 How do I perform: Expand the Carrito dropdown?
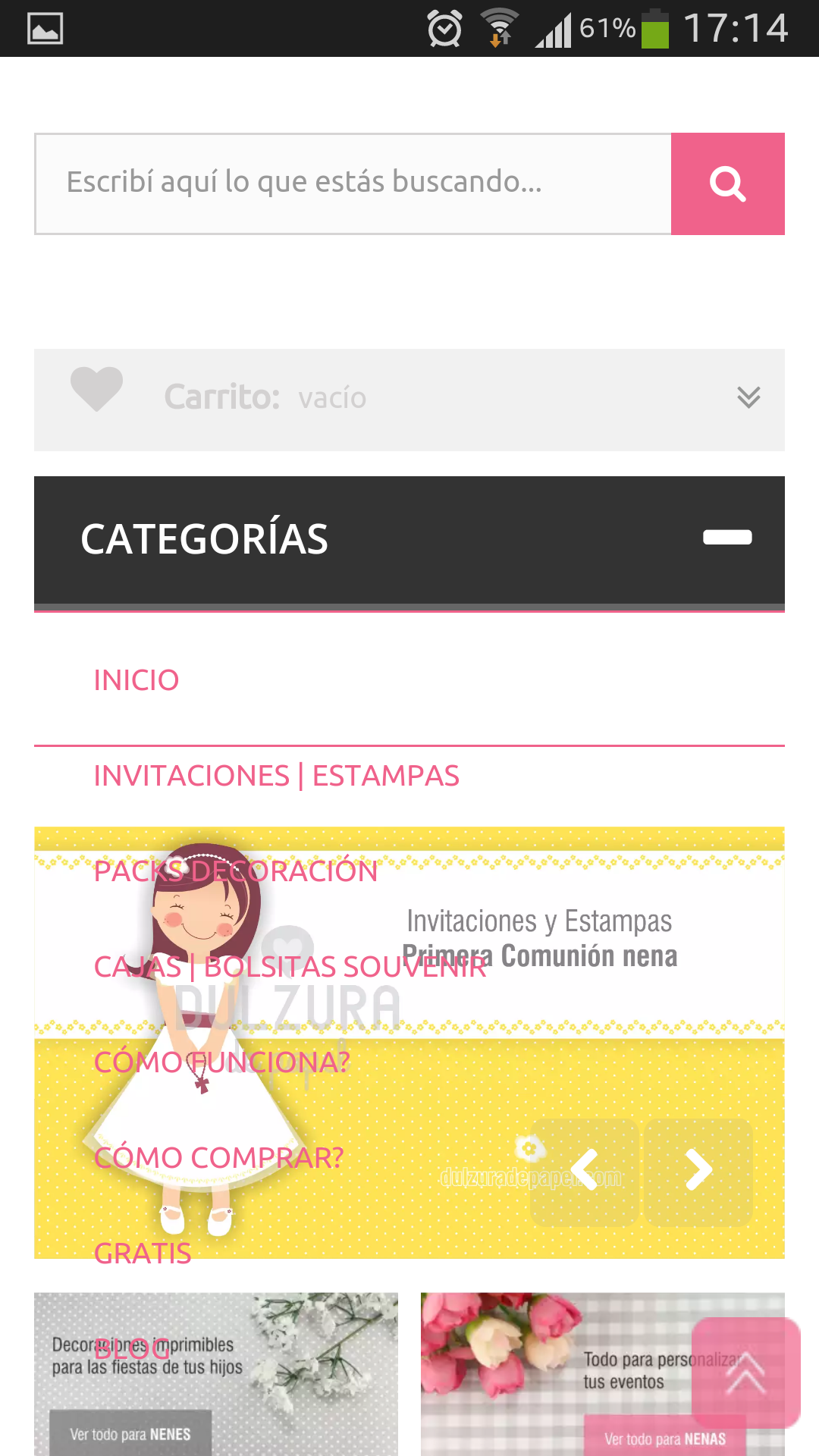748,397
